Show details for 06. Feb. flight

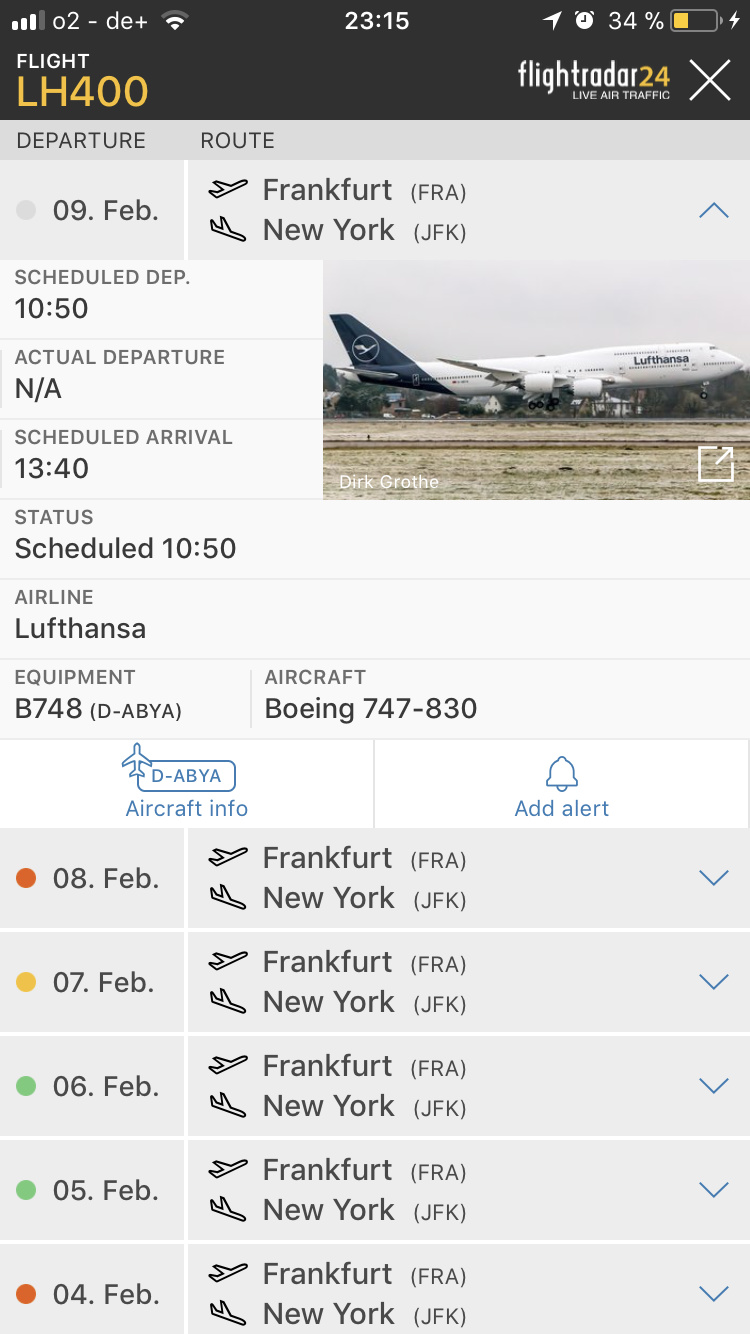point(713,1087)
